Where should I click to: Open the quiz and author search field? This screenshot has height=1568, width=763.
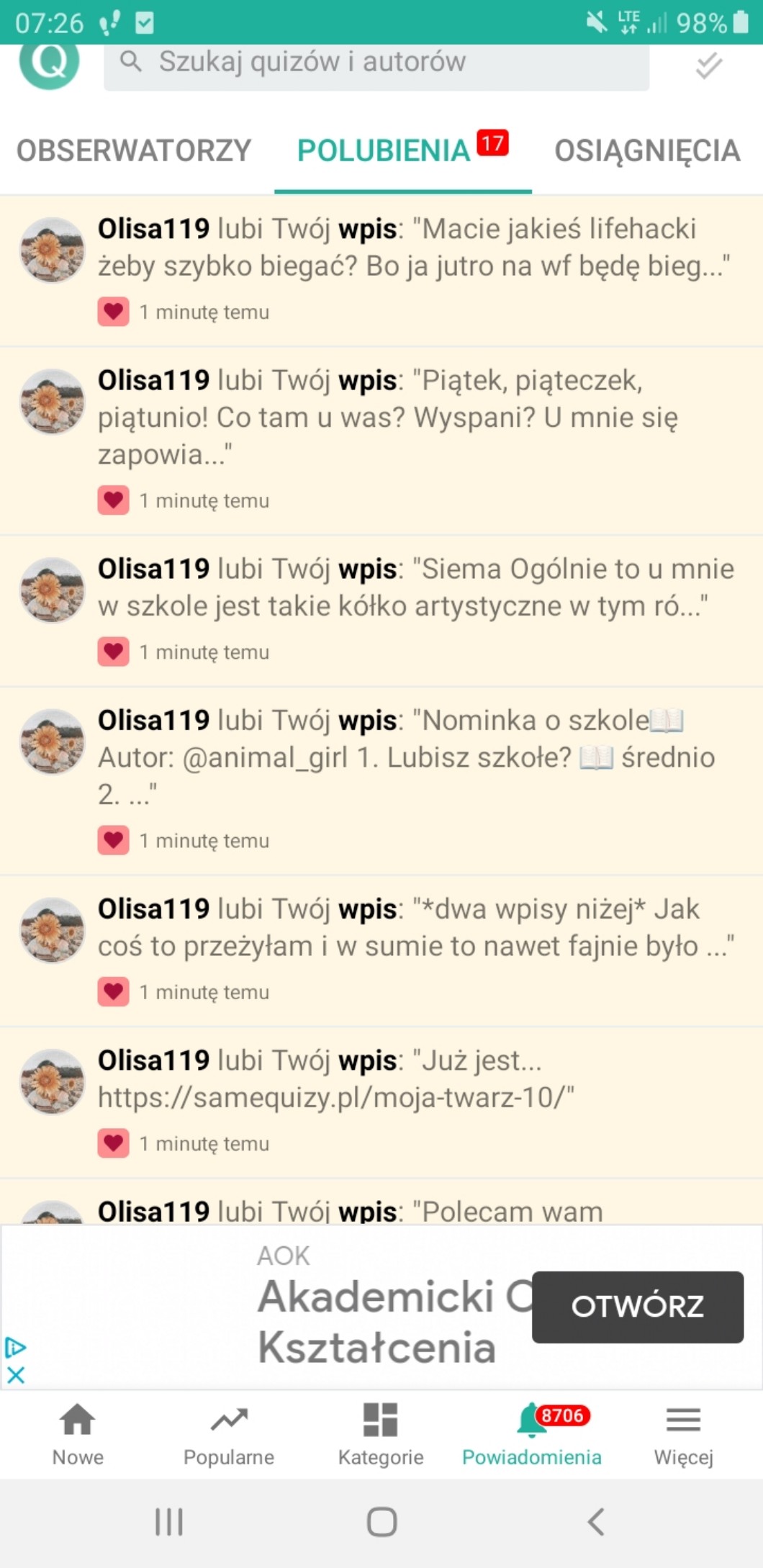tap(376, 63)
